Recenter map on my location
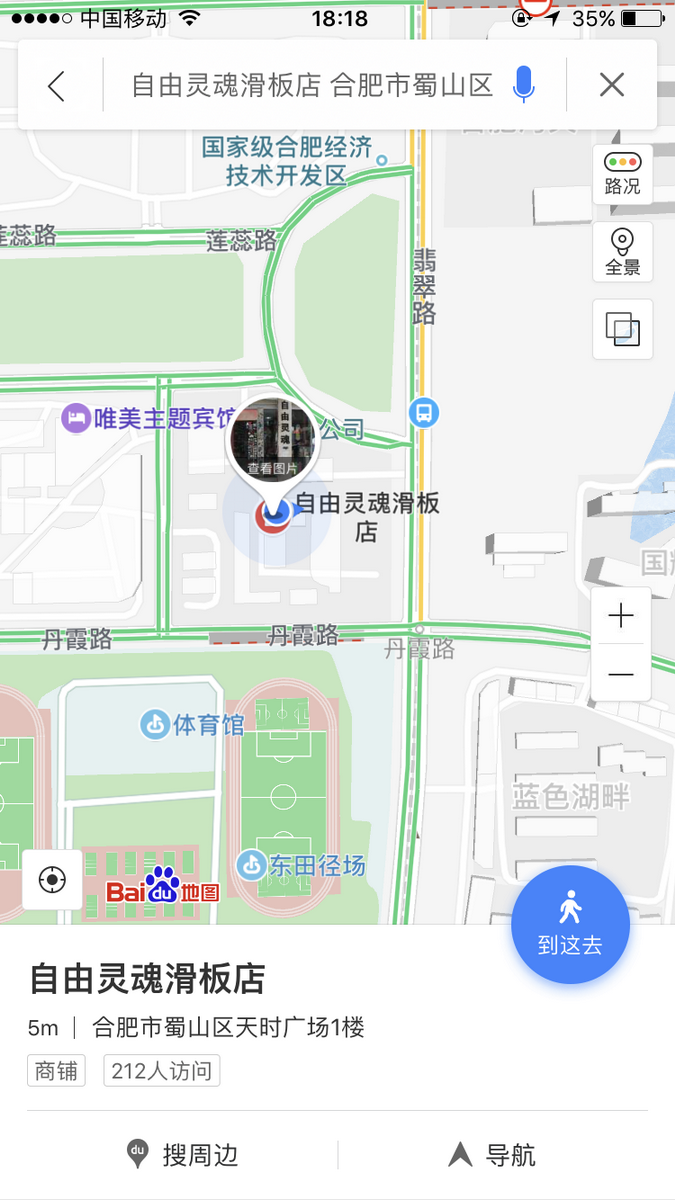Screen dimensions: 675x1200 52,880
